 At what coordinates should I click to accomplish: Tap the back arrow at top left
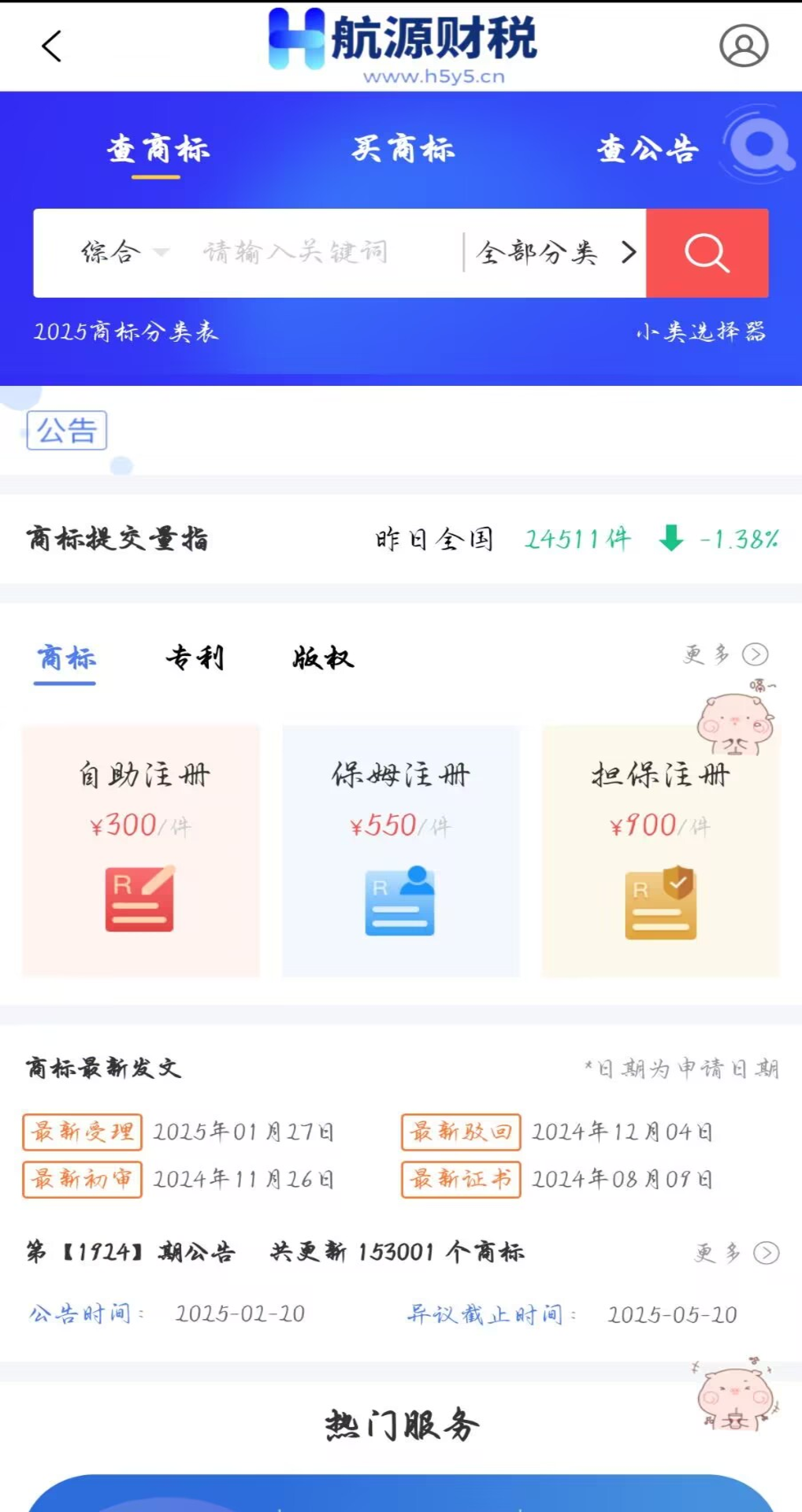pyautogui.click(x=50, y=46)
